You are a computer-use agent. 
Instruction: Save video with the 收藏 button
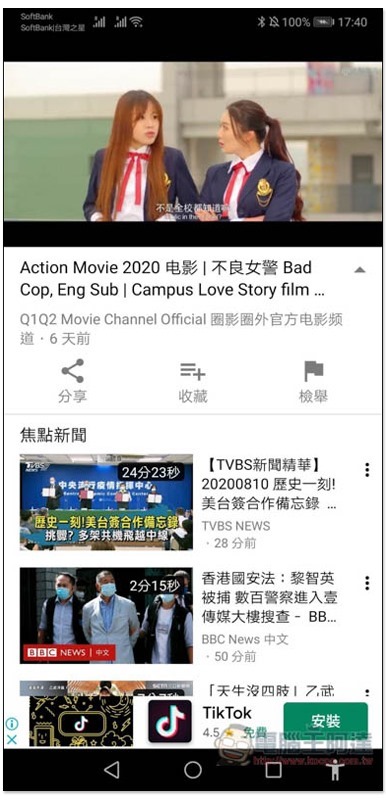pyautogui.click(x=193, y=381)
